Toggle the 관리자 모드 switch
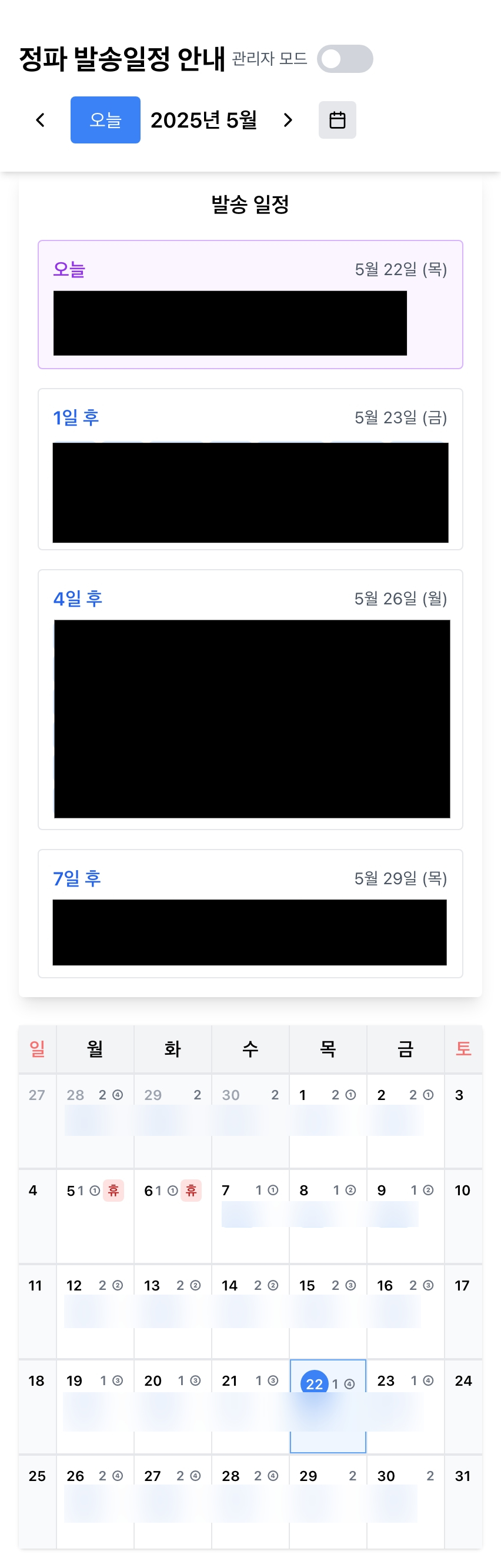 point(345,59)
